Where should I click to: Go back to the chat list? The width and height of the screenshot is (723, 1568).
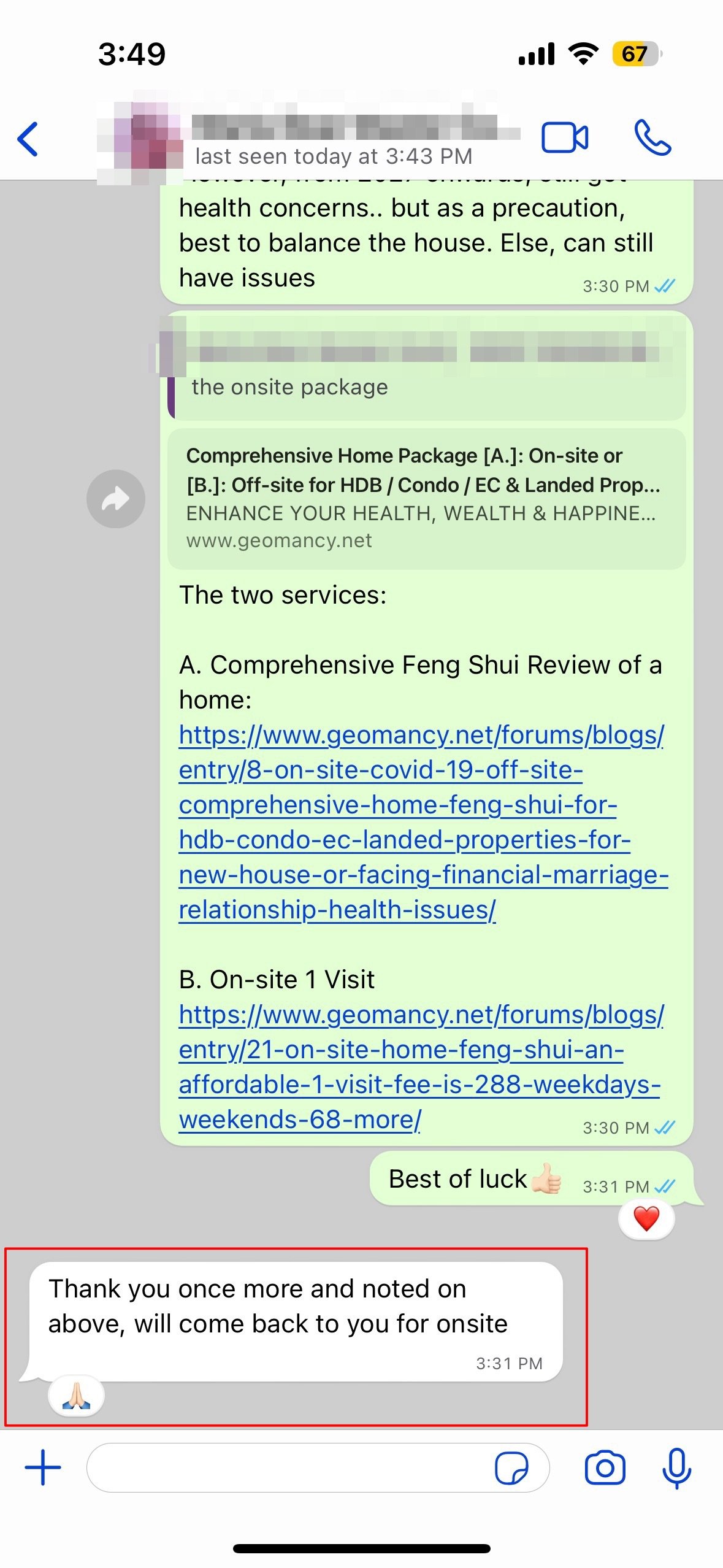point(28,139)
